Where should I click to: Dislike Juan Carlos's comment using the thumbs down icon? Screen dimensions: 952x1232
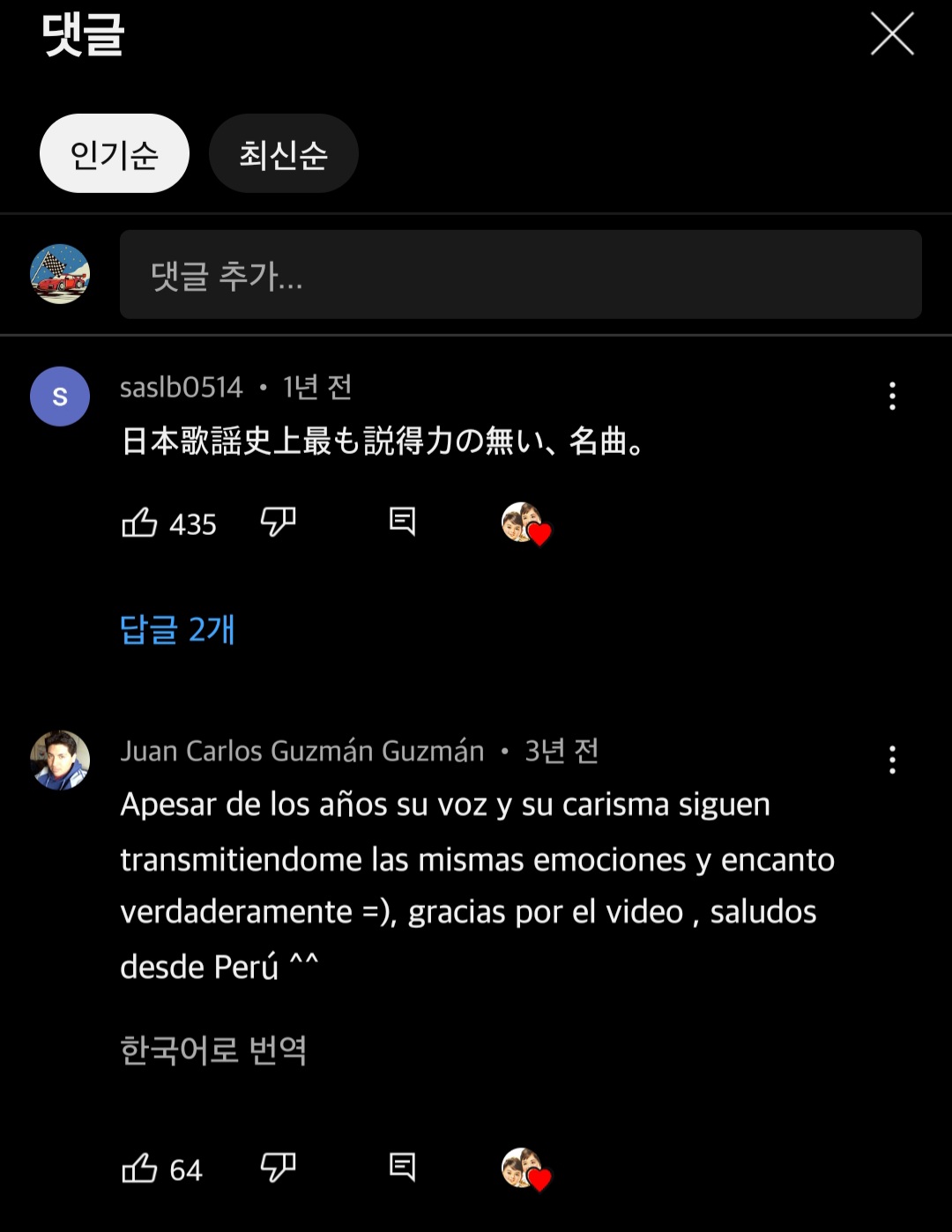click(x=278, y=1169)
